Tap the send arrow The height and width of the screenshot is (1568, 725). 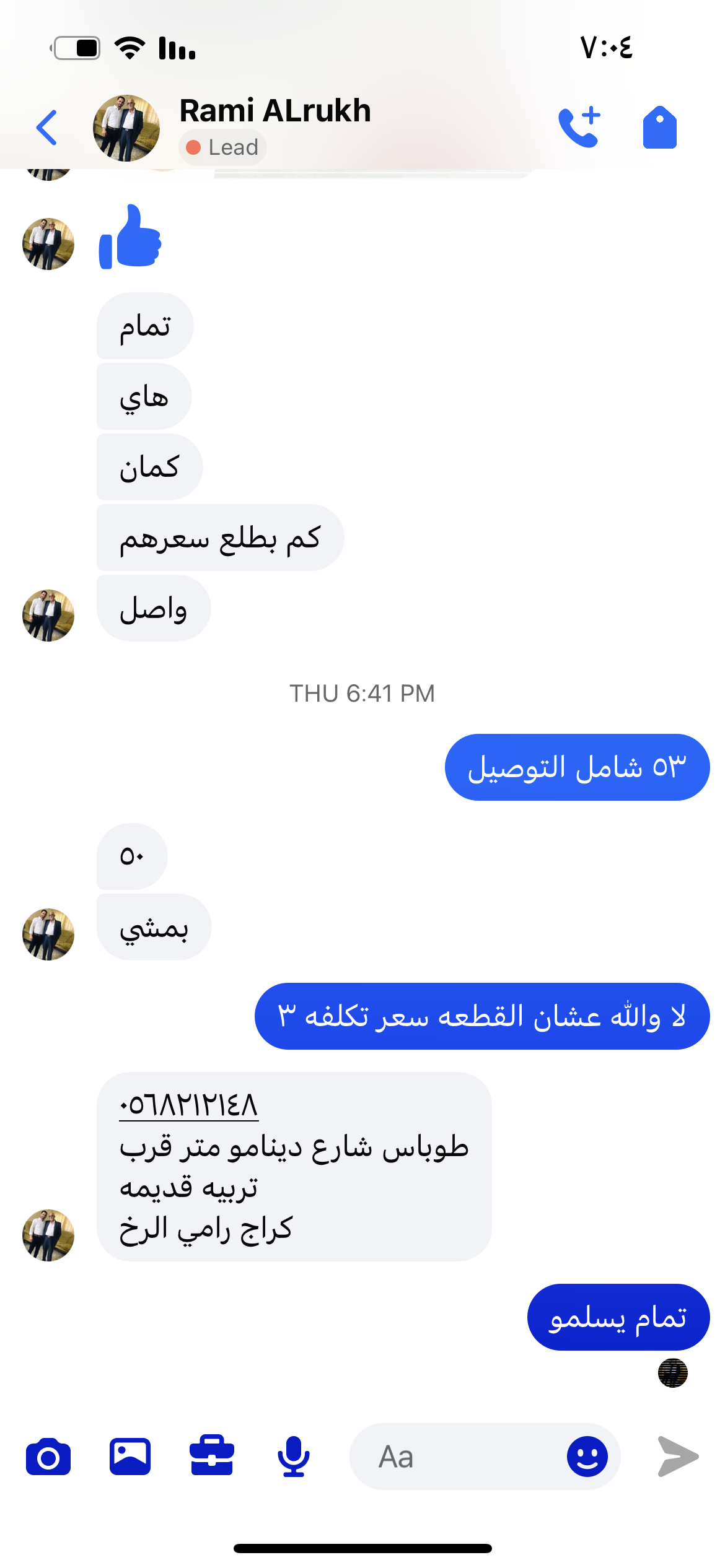tap(678, 1457)
